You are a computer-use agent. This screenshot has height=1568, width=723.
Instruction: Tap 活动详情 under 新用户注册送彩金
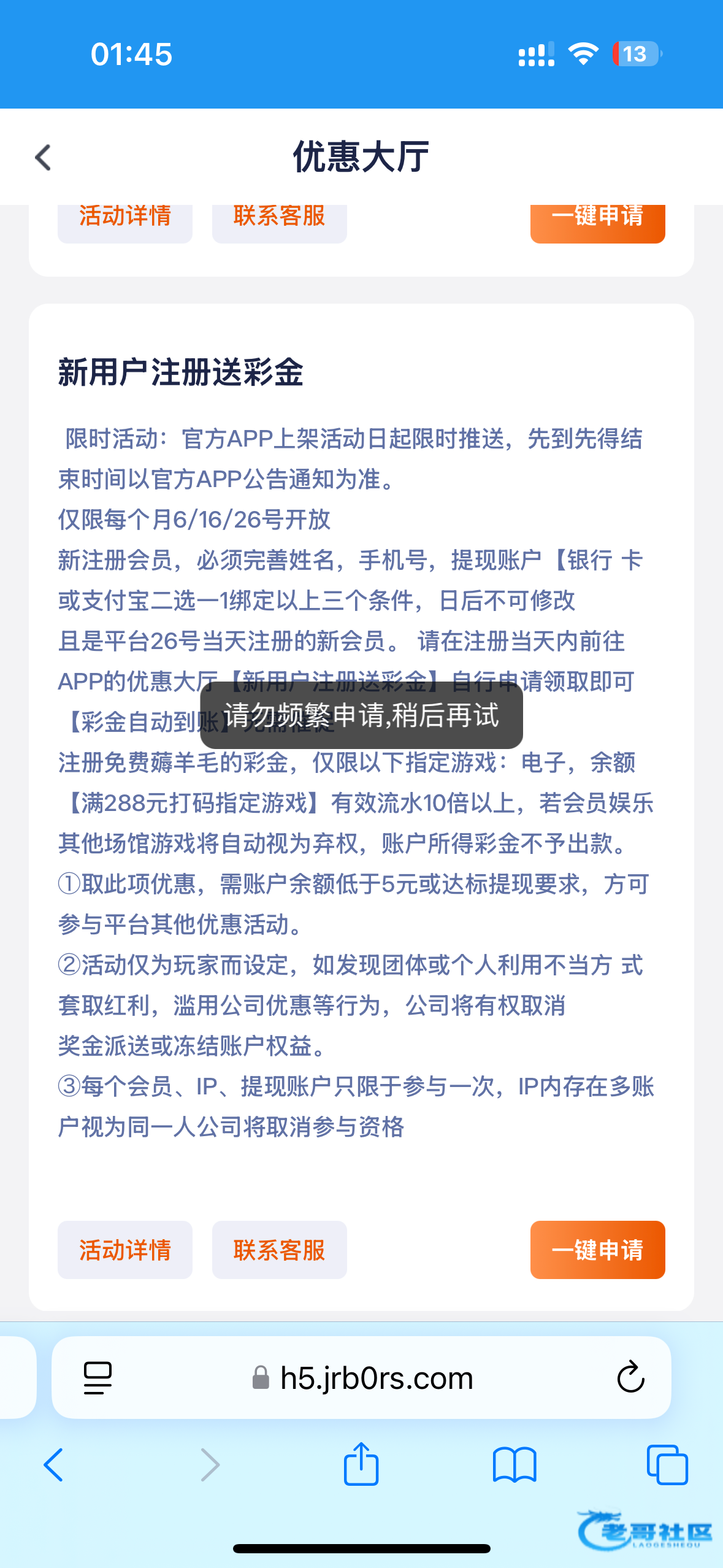(x=125, y=1250)
